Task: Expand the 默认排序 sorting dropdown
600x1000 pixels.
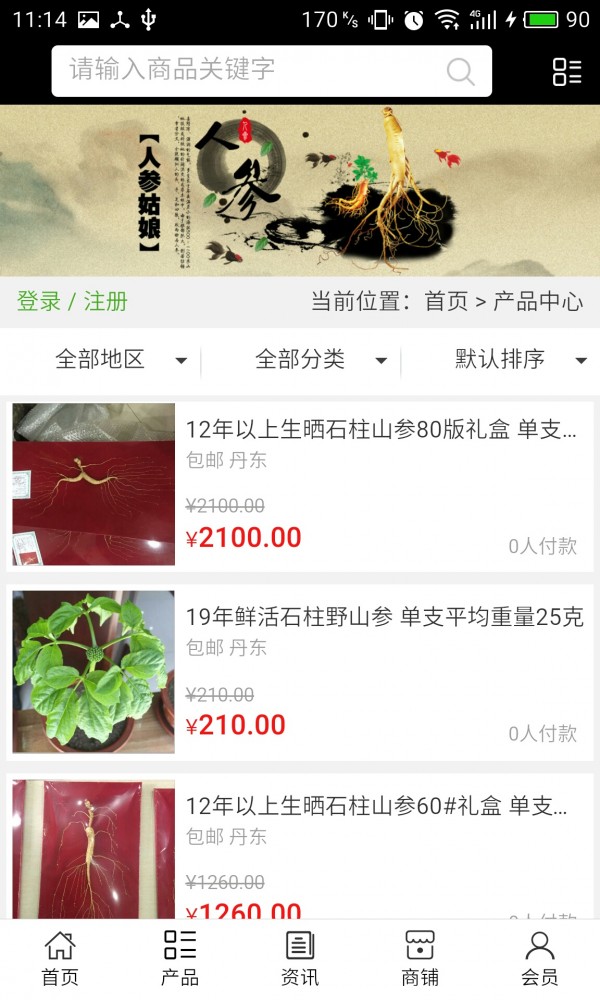Action: 520,360
